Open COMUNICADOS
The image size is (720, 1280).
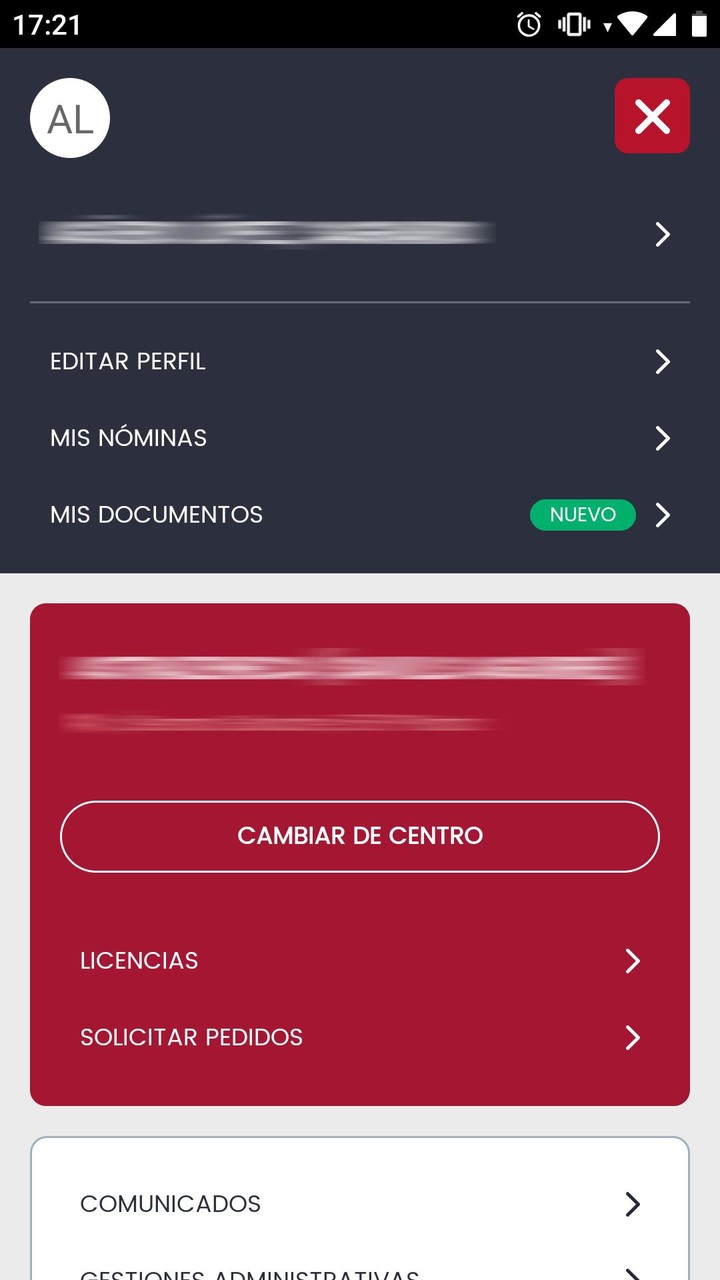(x=170, y=1204)
